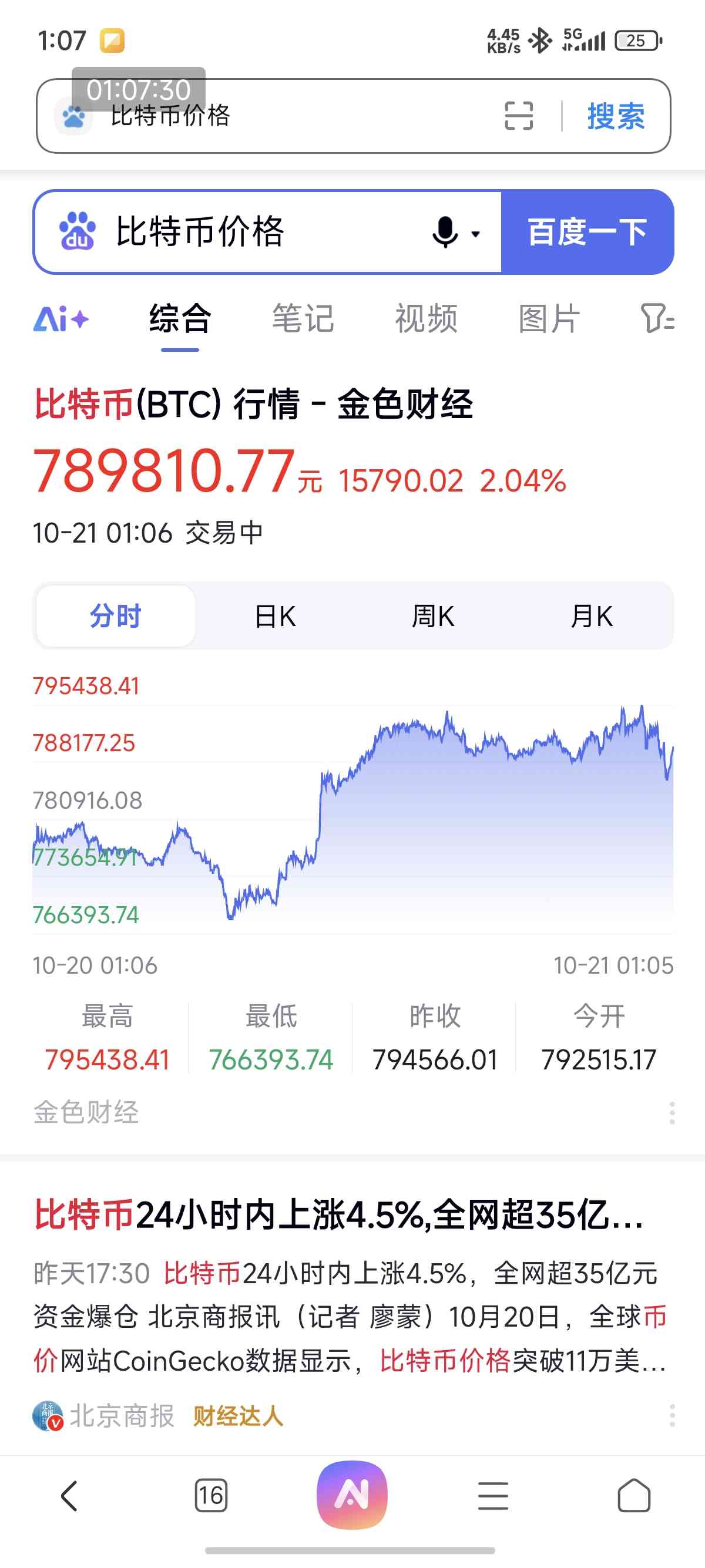Open more options for 金色财经 result

click(672, 1113)
